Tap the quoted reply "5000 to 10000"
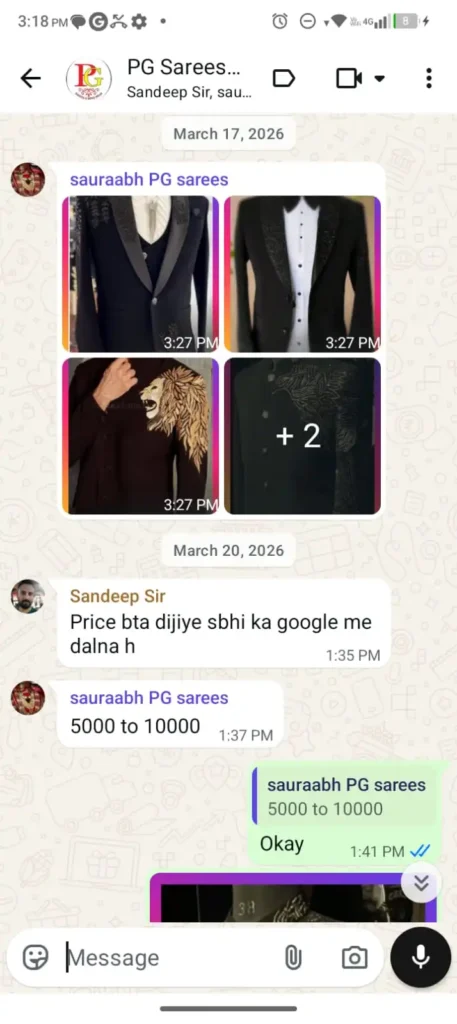 (345, 797)
